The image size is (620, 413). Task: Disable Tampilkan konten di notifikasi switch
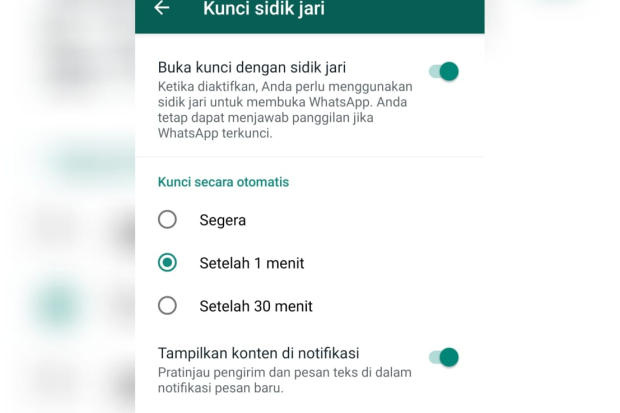pos(443,357)
